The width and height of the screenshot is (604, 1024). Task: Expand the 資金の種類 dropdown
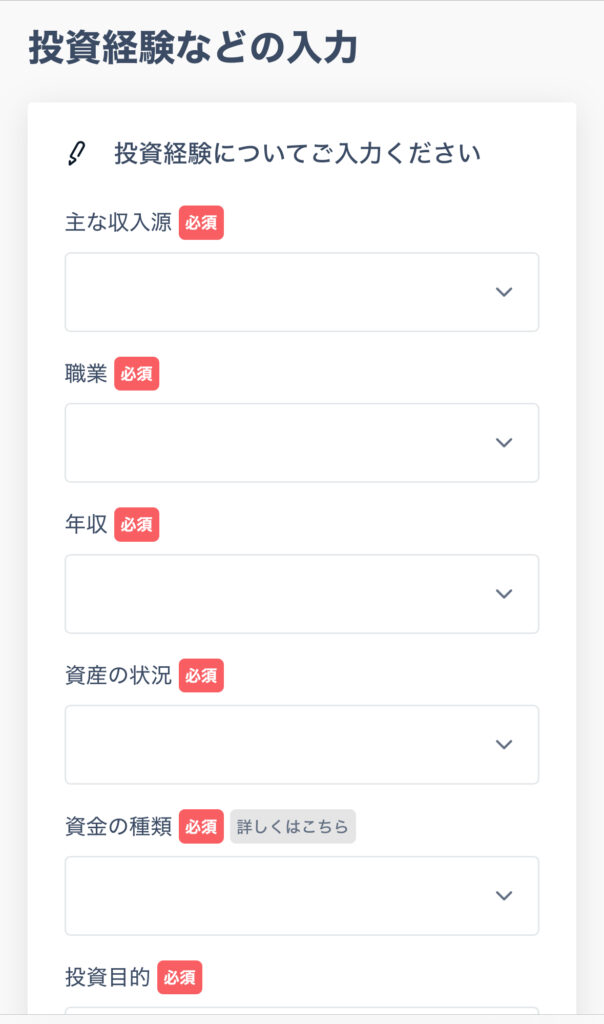(x=302, y=895)
